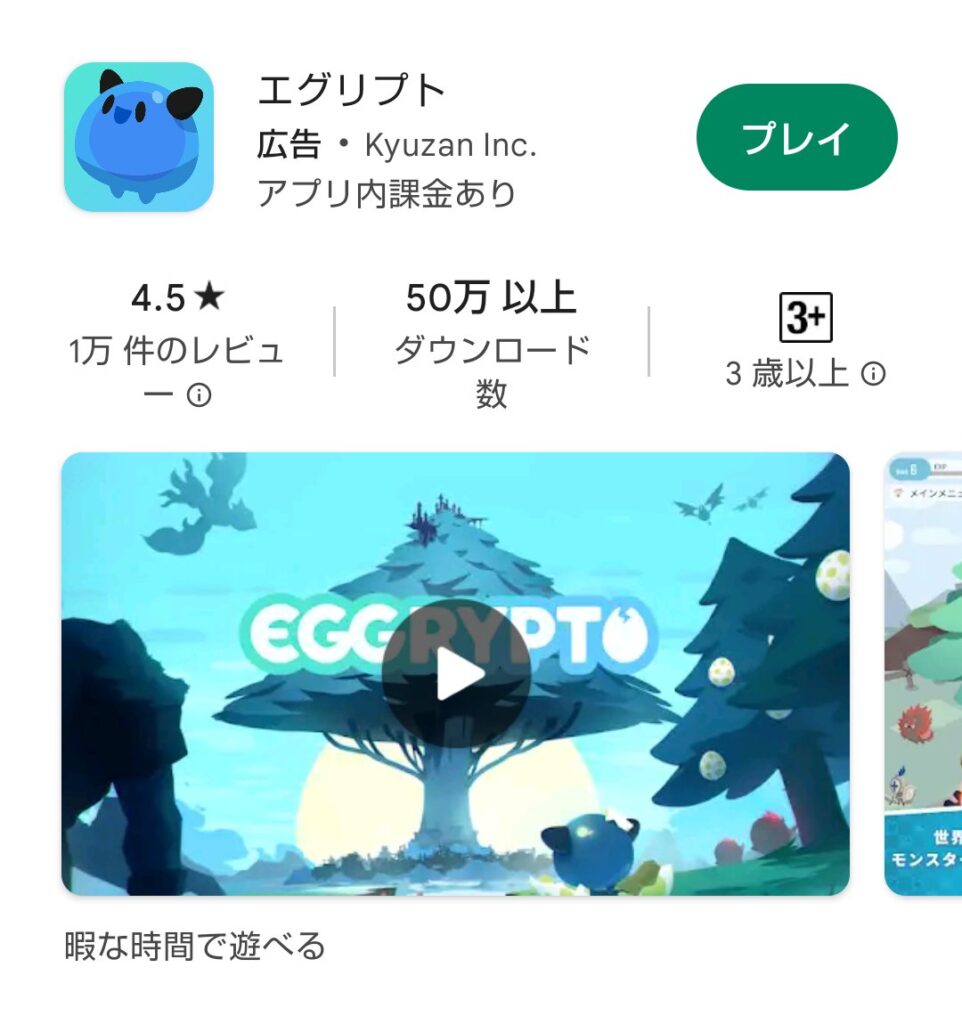This screenshot has height=1024, width=962.
Task: Open the エグリプト app icon
Action: tap(139, 137)
